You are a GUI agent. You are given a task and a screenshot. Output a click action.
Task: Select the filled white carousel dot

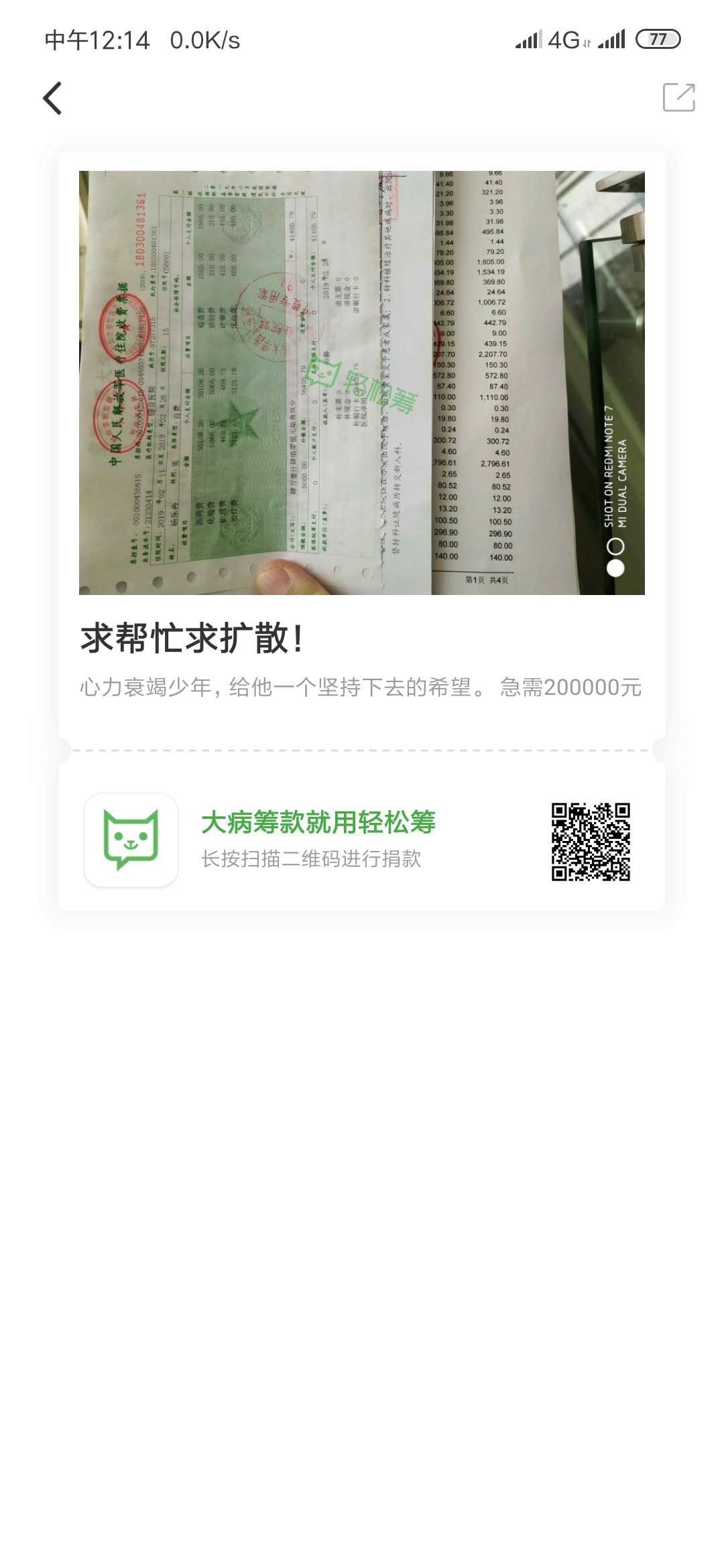615,568
